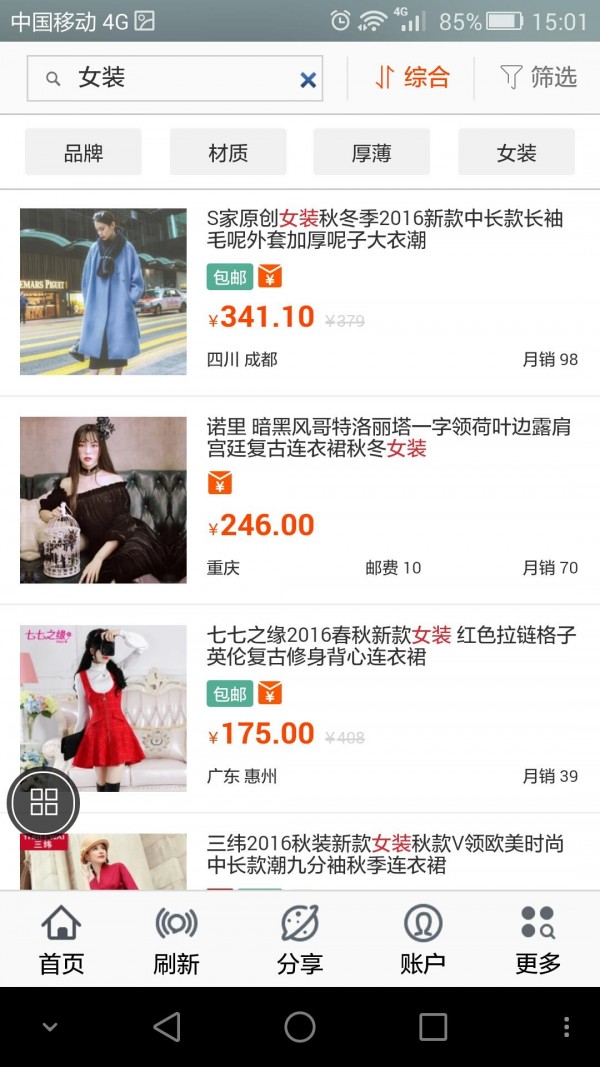Choose the 材质 filter chip
Viewport: 600px width, 1067px height.
click(228, 153)
